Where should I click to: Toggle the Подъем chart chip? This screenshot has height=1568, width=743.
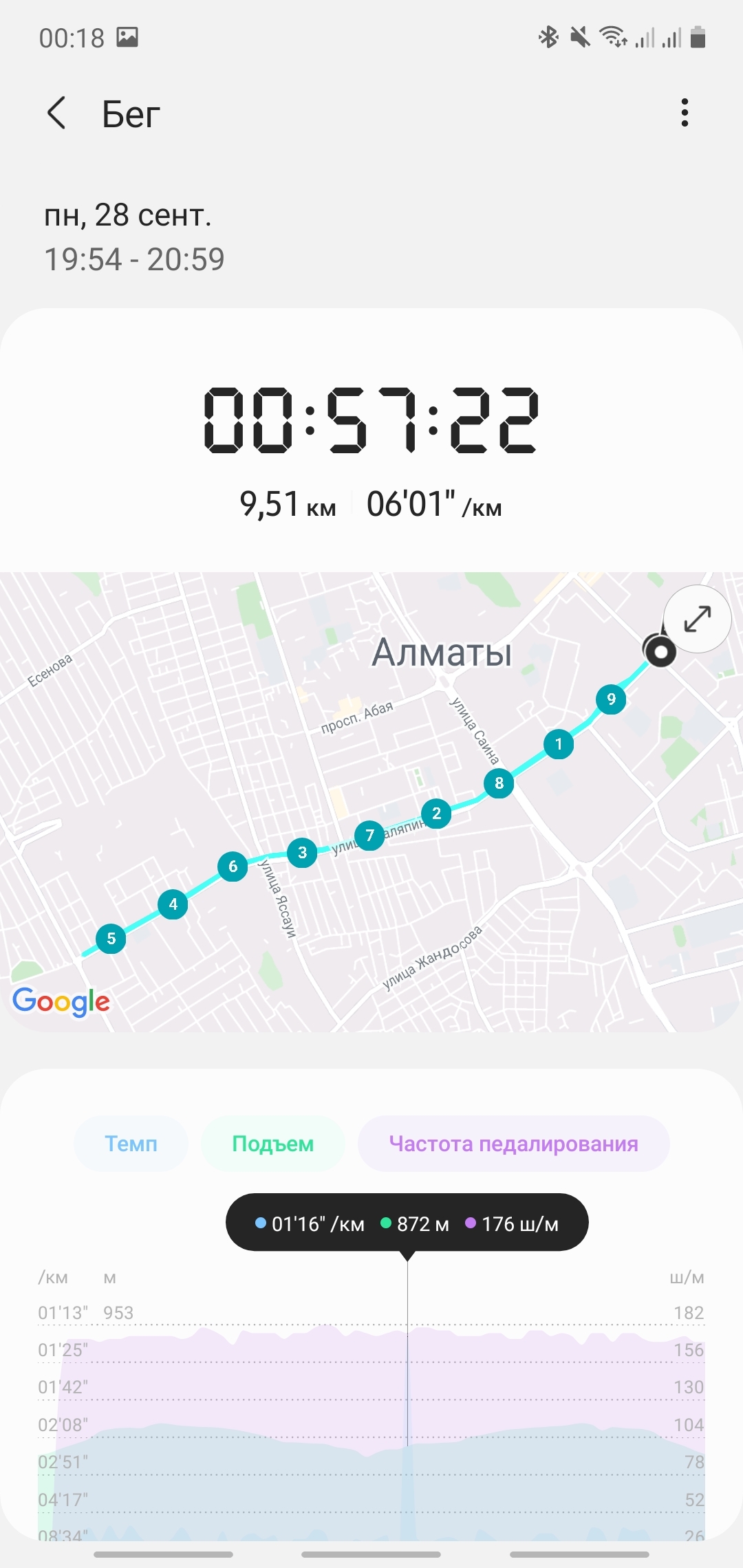[x=272, y=1144]
